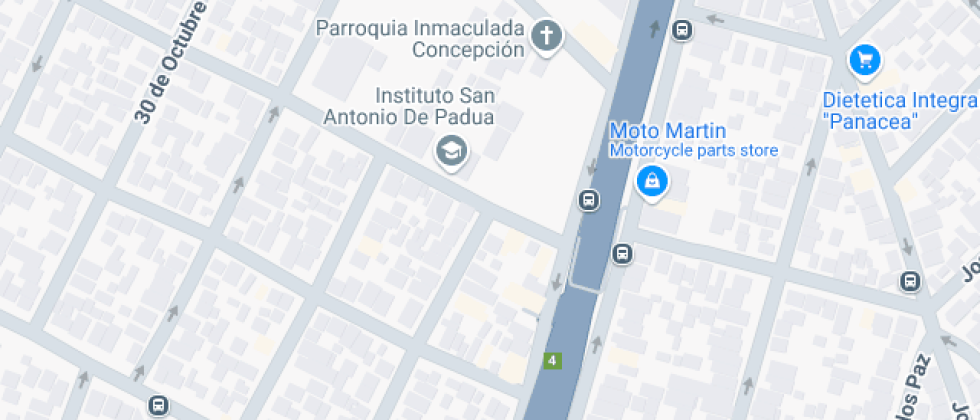This screenshot has width=980, height=420.
Task: Open the Dietetica Integral "Panacea" shop marker
Action: point(863,60)
